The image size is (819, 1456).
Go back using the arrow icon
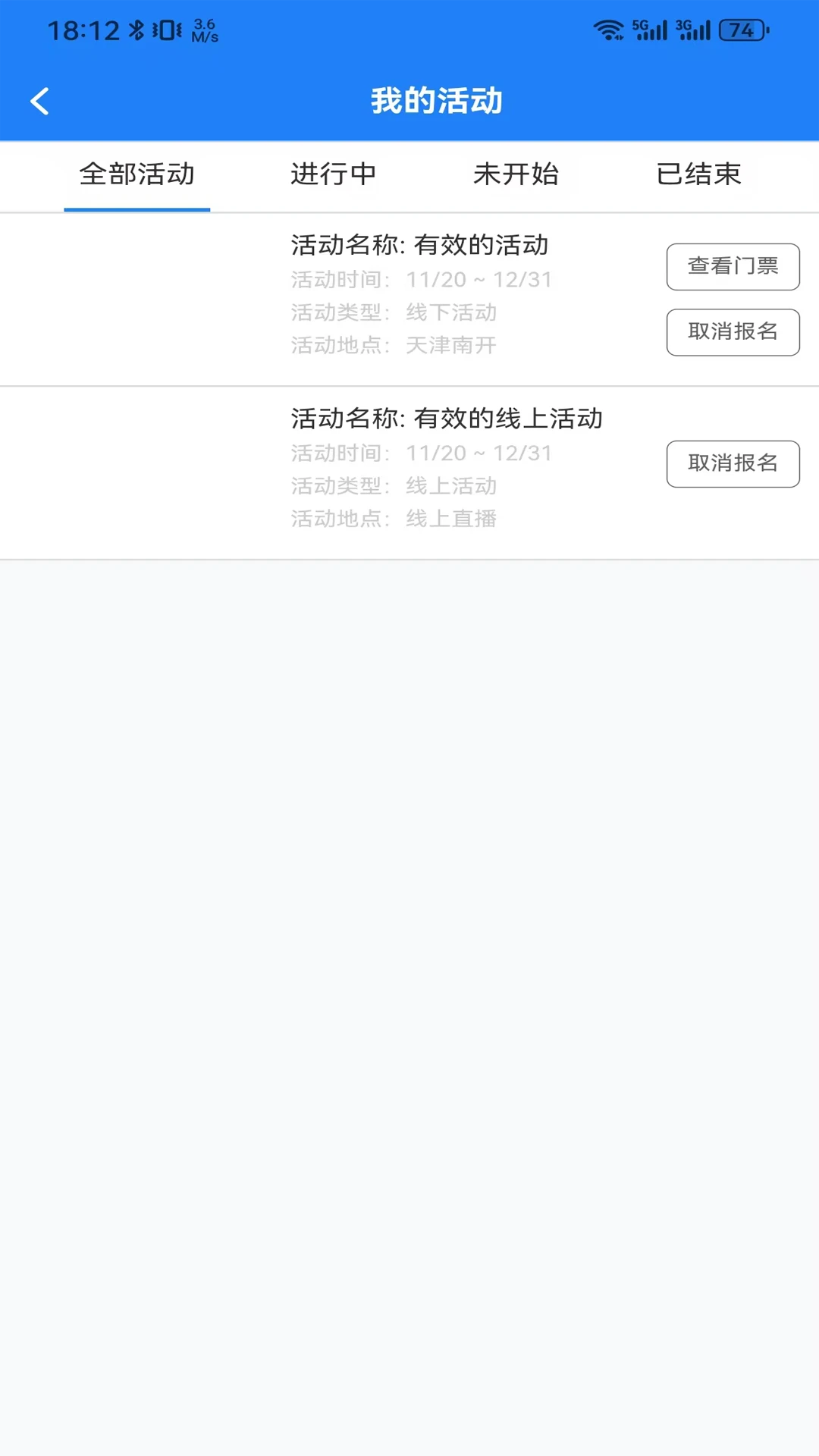pyautogui.click(x=39, y=101)
